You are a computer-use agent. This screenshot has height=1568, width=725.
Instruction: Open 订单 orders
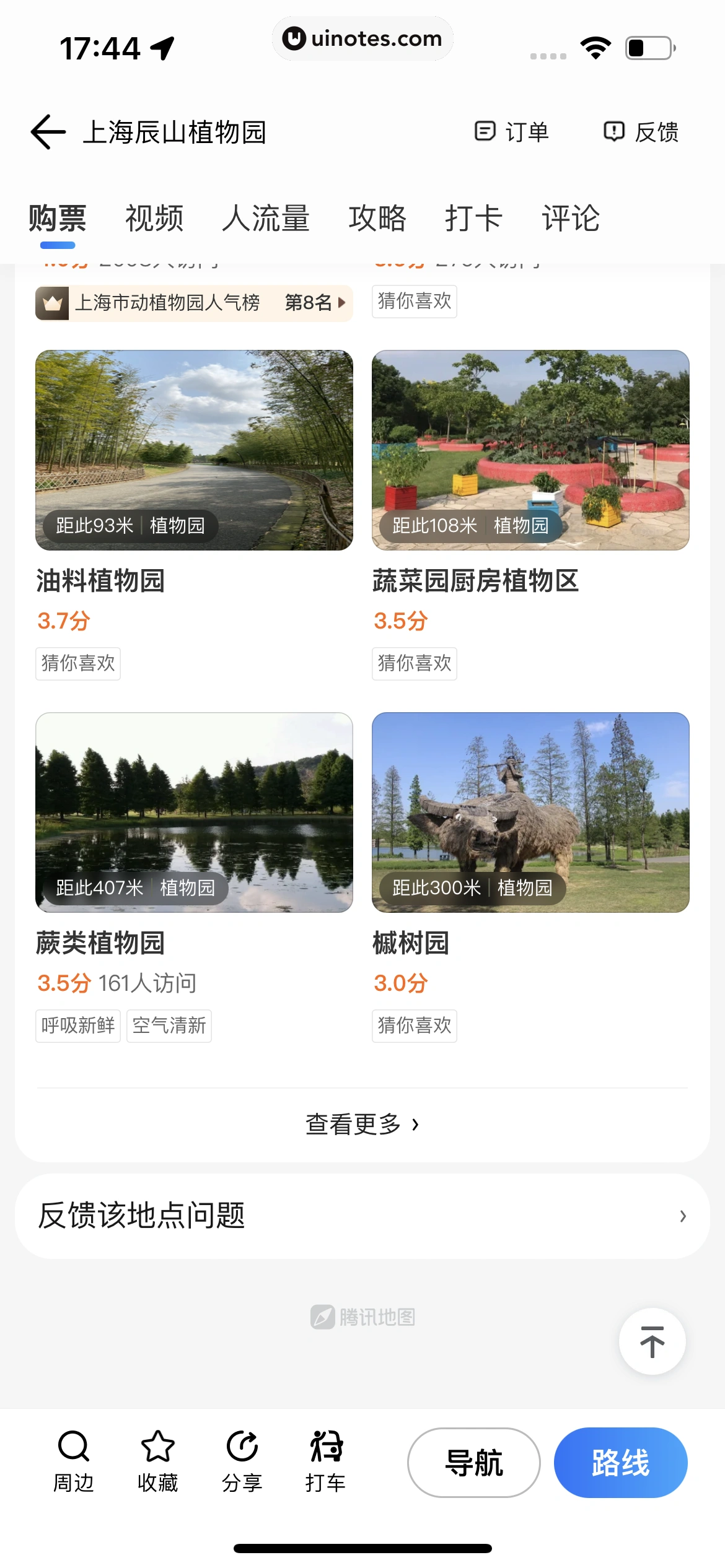coord(512,132)
